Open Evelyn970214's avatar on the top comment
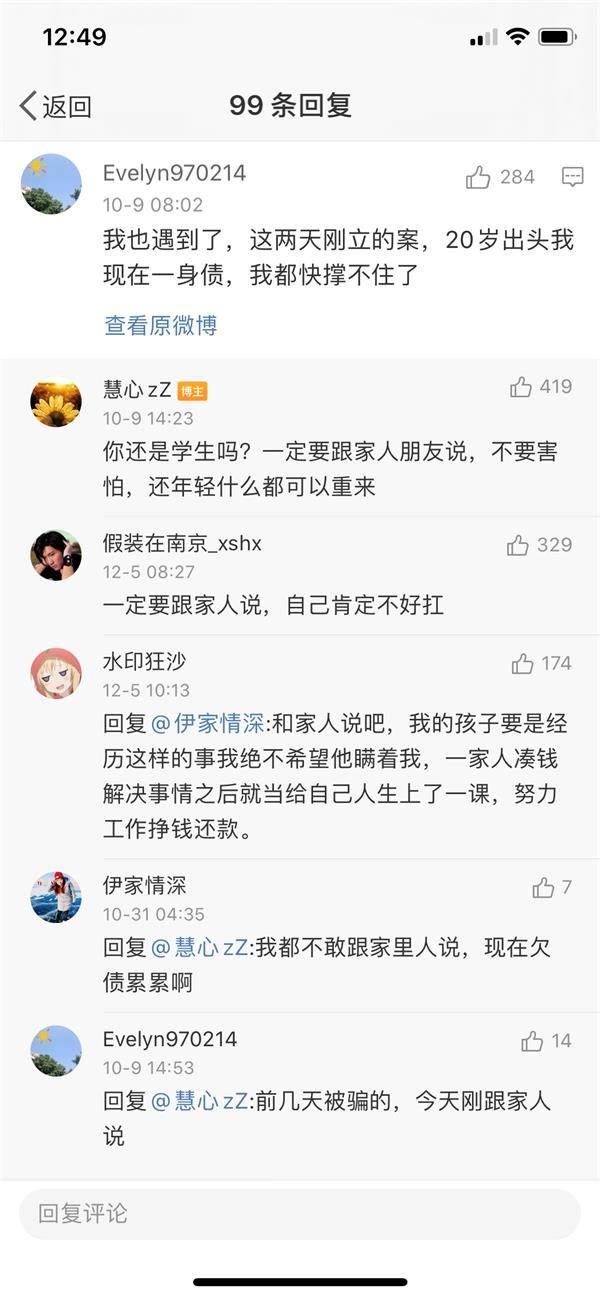Viewport: 600px width, 1299px height. point(51,184)
